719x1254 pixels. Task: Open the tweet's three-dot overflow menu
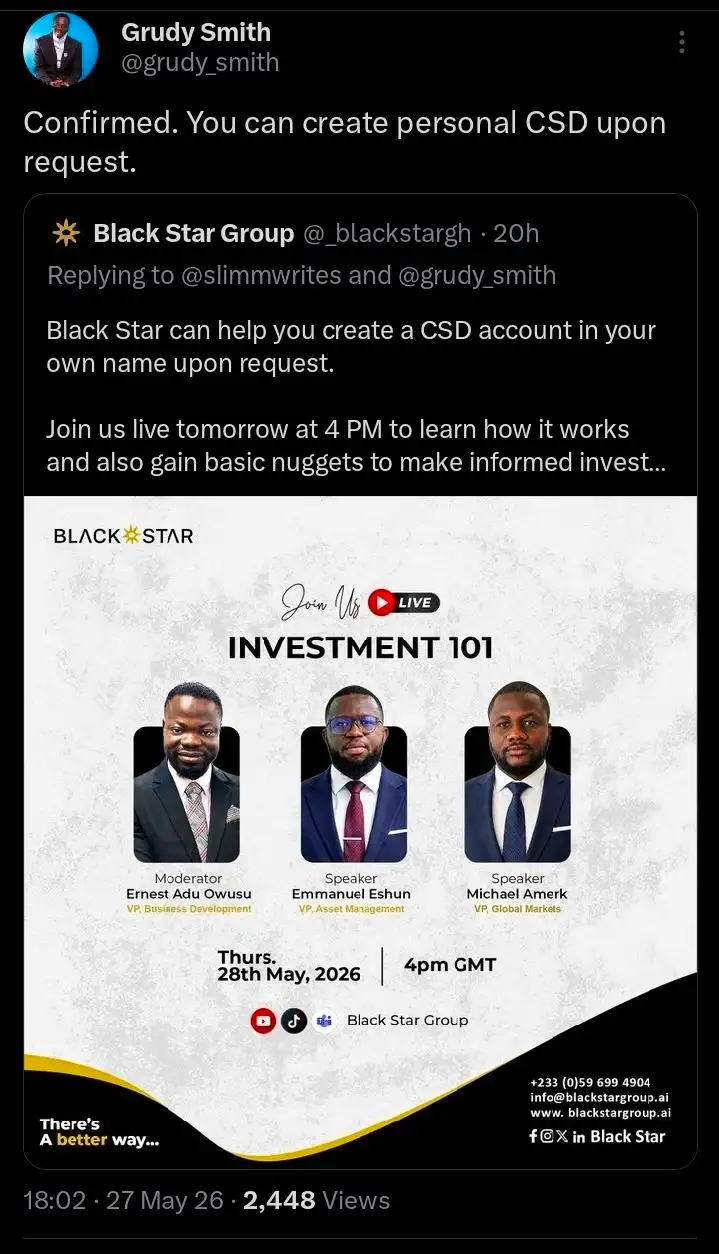coord(682,42)
